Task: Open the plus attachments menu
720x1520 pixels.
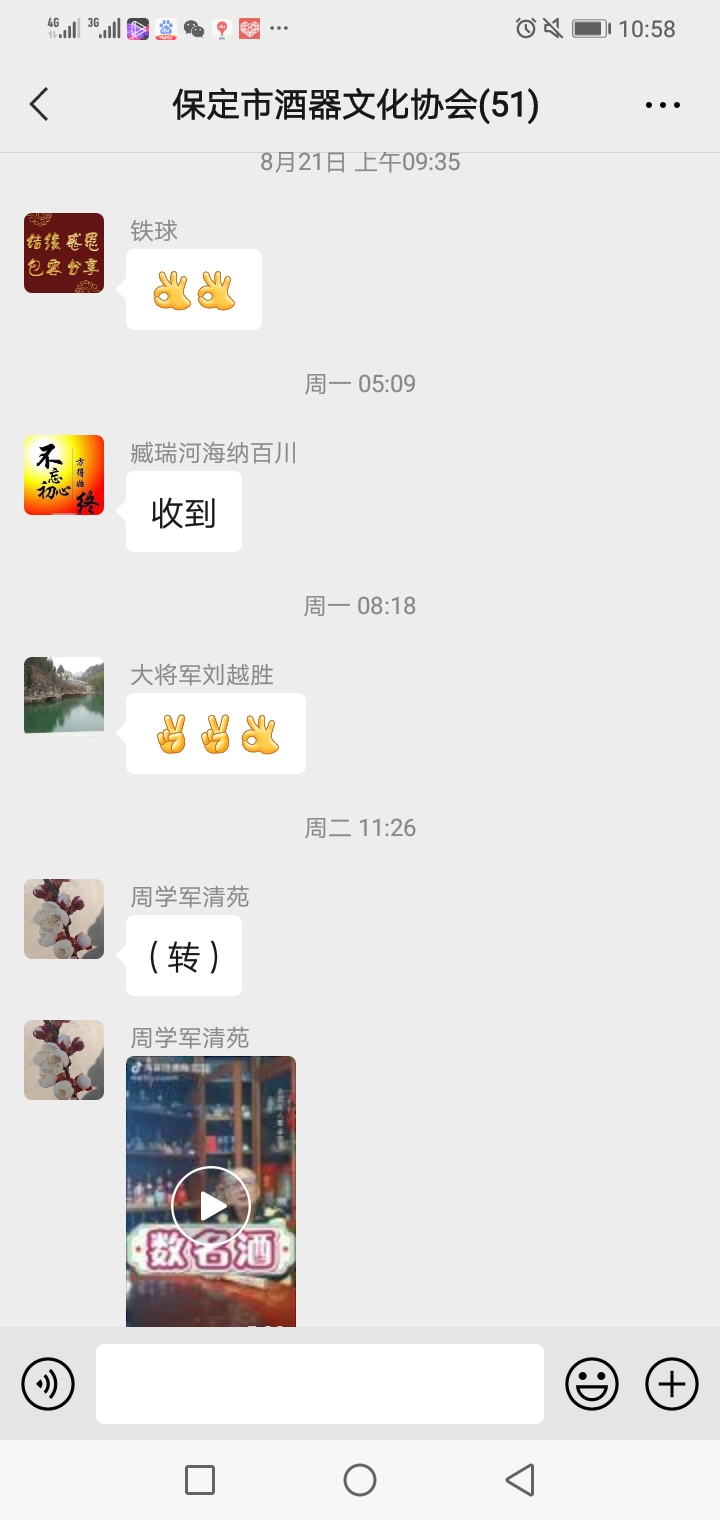Action: coord(672,1384)
